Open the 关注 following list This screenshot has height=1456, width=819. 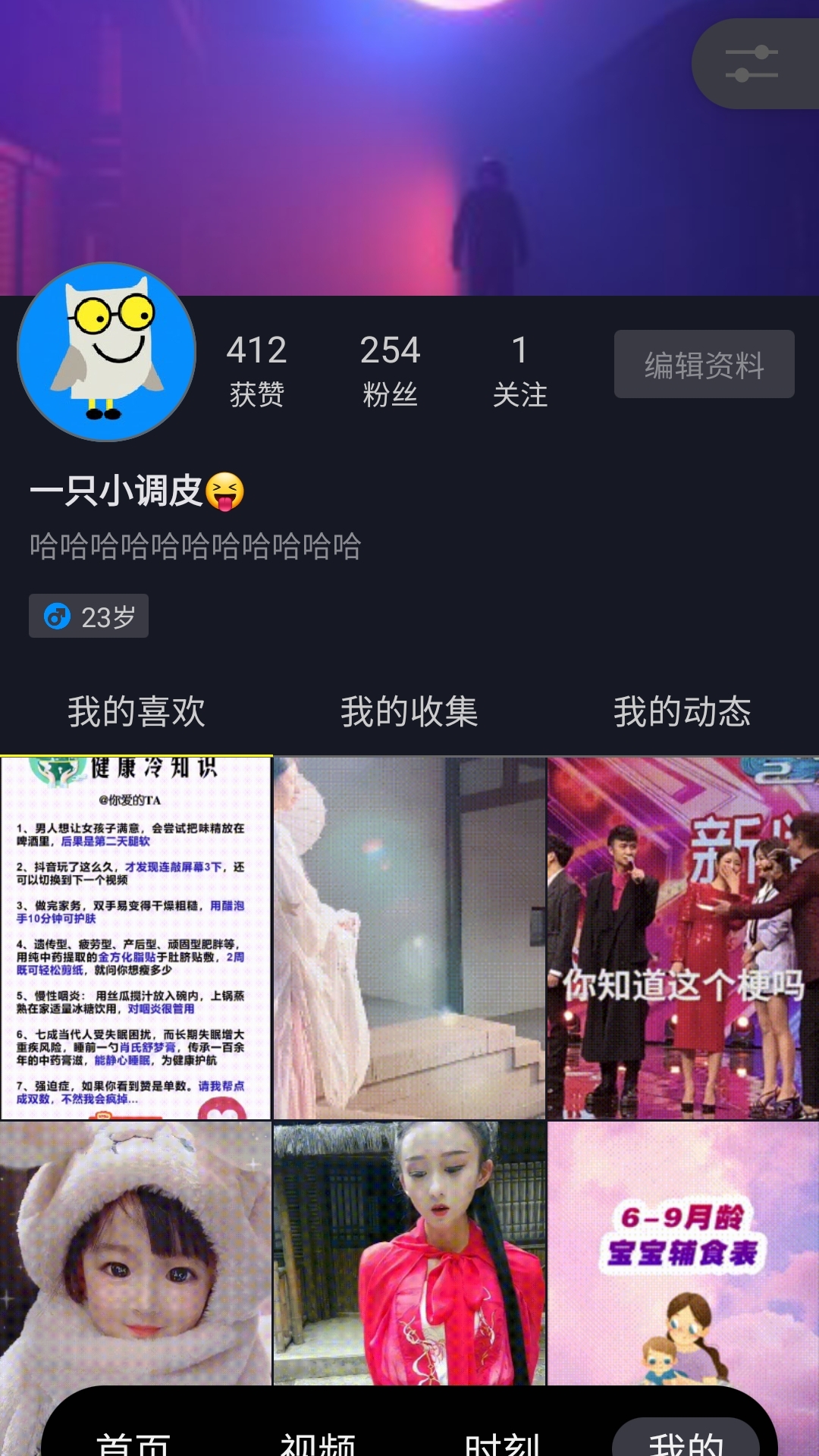click(519, 370)
